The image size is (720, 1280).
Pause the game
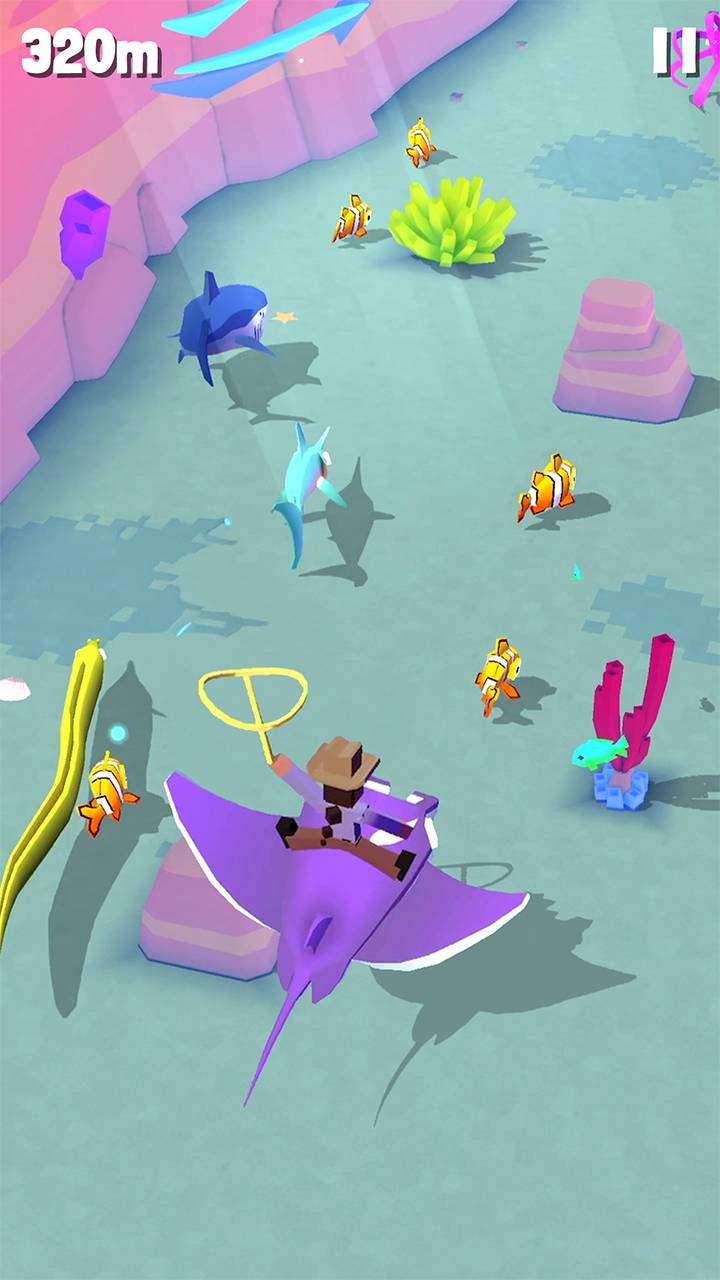pyautogui.click(x=674, y=50)
